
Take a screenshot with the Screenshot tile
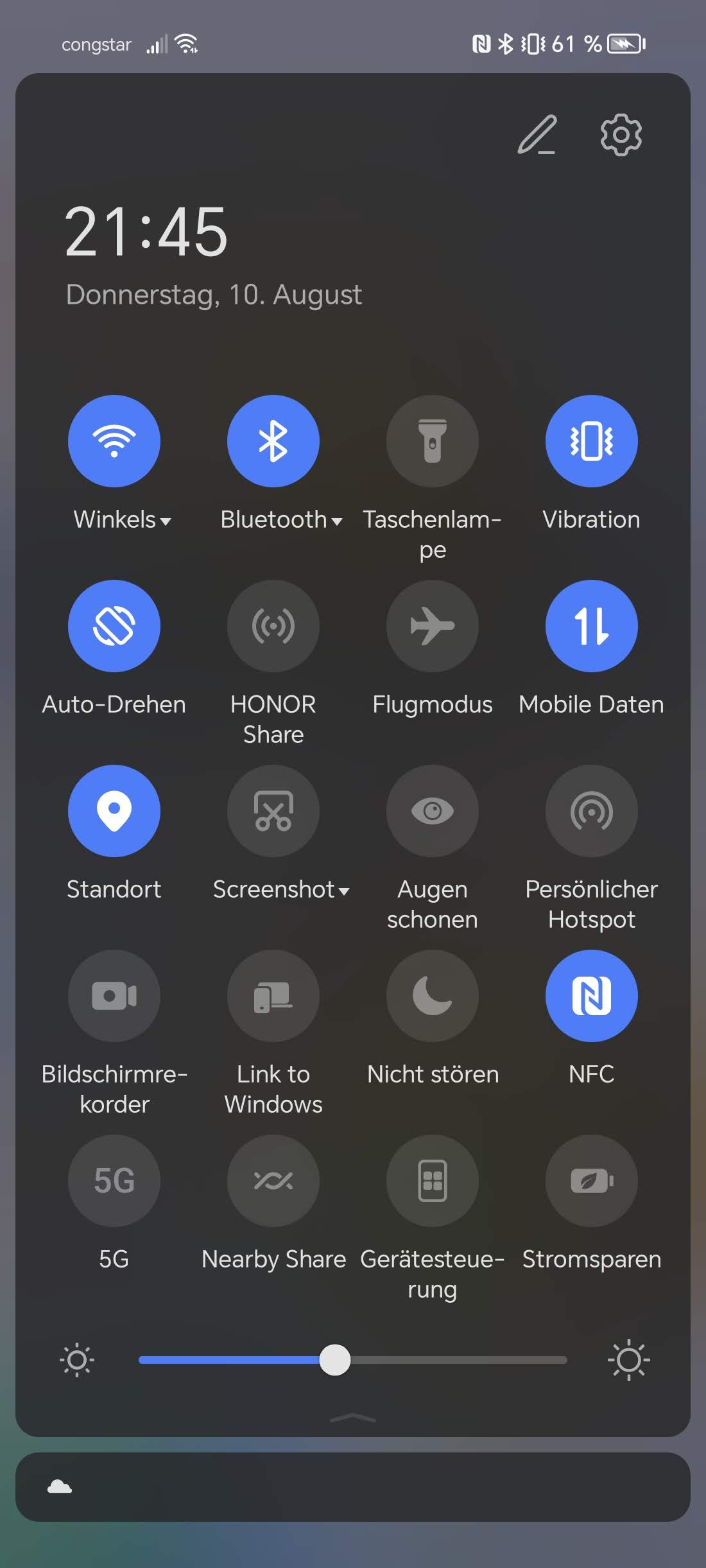[273, 811]
